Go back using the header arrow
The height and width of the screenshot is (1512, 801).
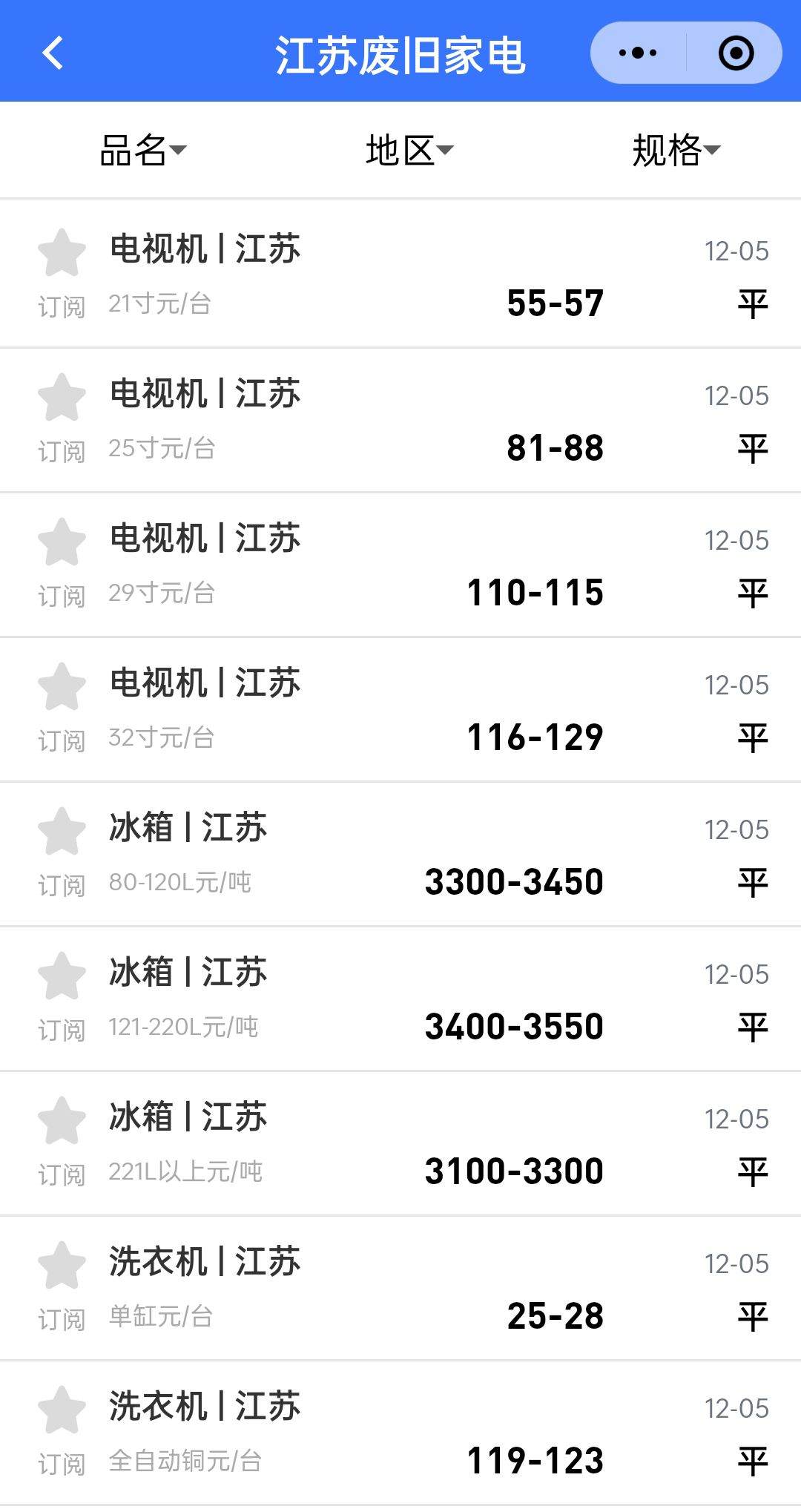(x=52, y=53)
